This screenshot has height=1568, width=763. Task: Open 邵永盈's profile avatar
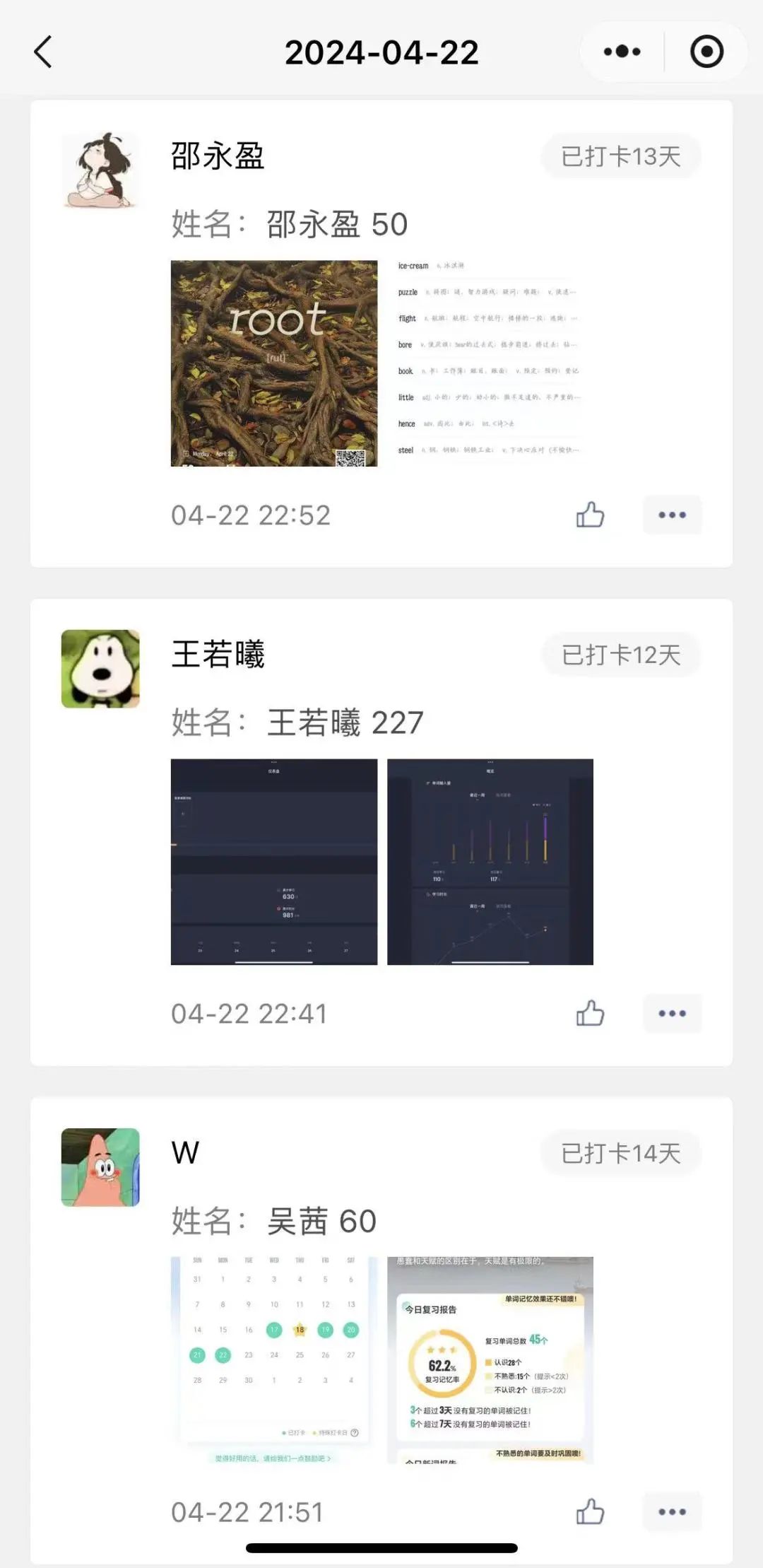(100, 170)
